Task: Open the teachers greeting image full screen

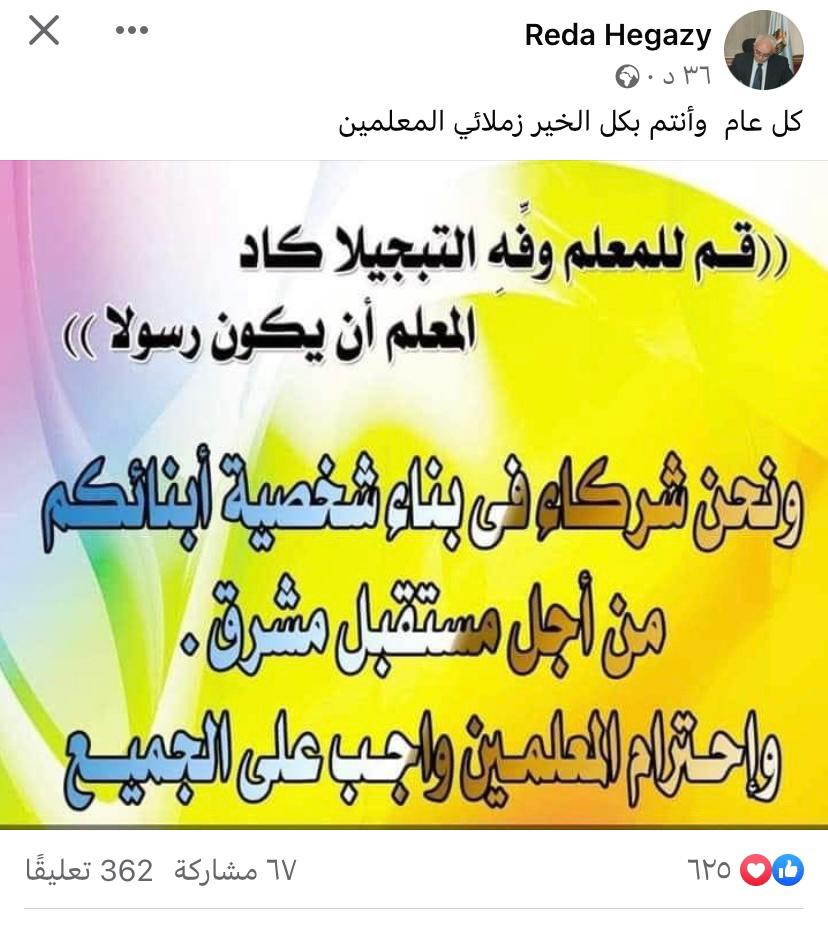Action: point(414,495)
